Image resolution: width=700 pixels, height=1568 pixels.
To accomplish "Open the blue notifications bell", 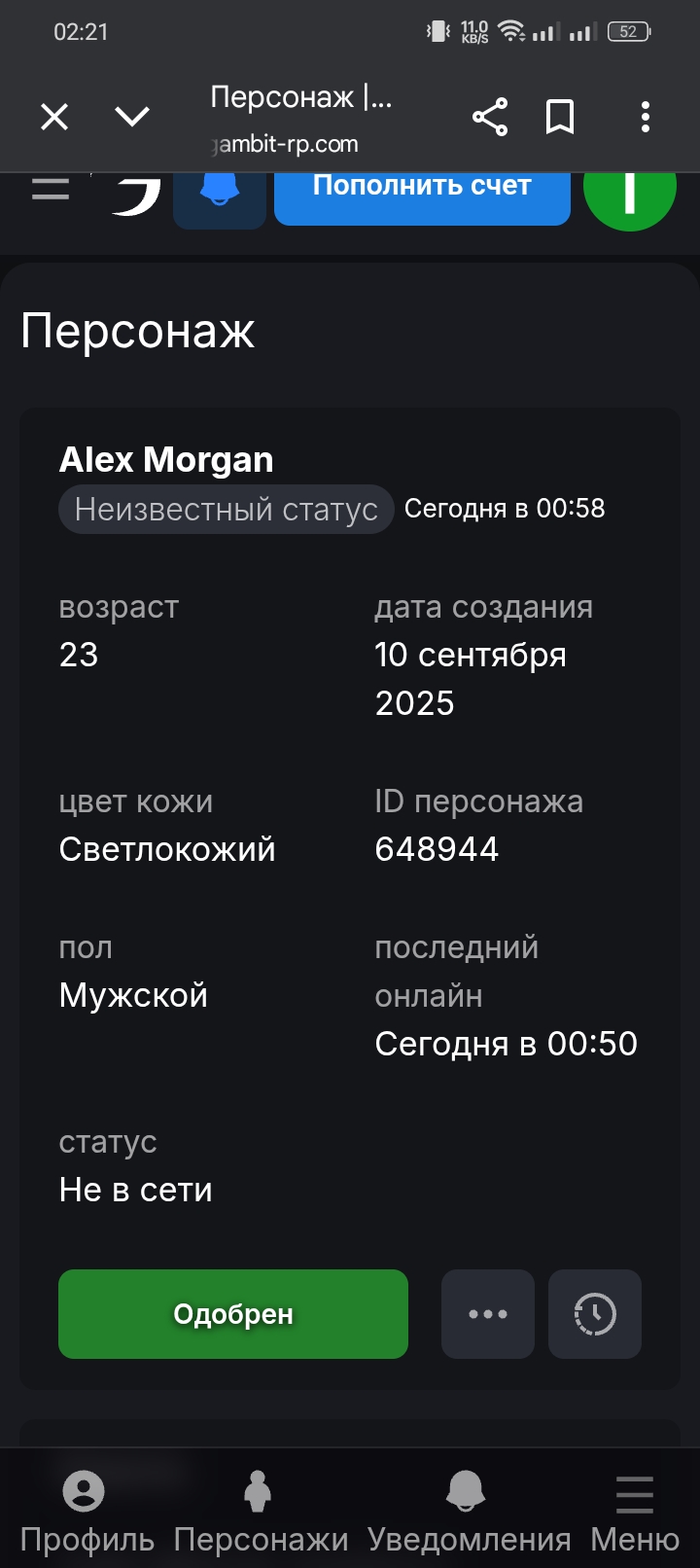I will [x=220, y=193].
